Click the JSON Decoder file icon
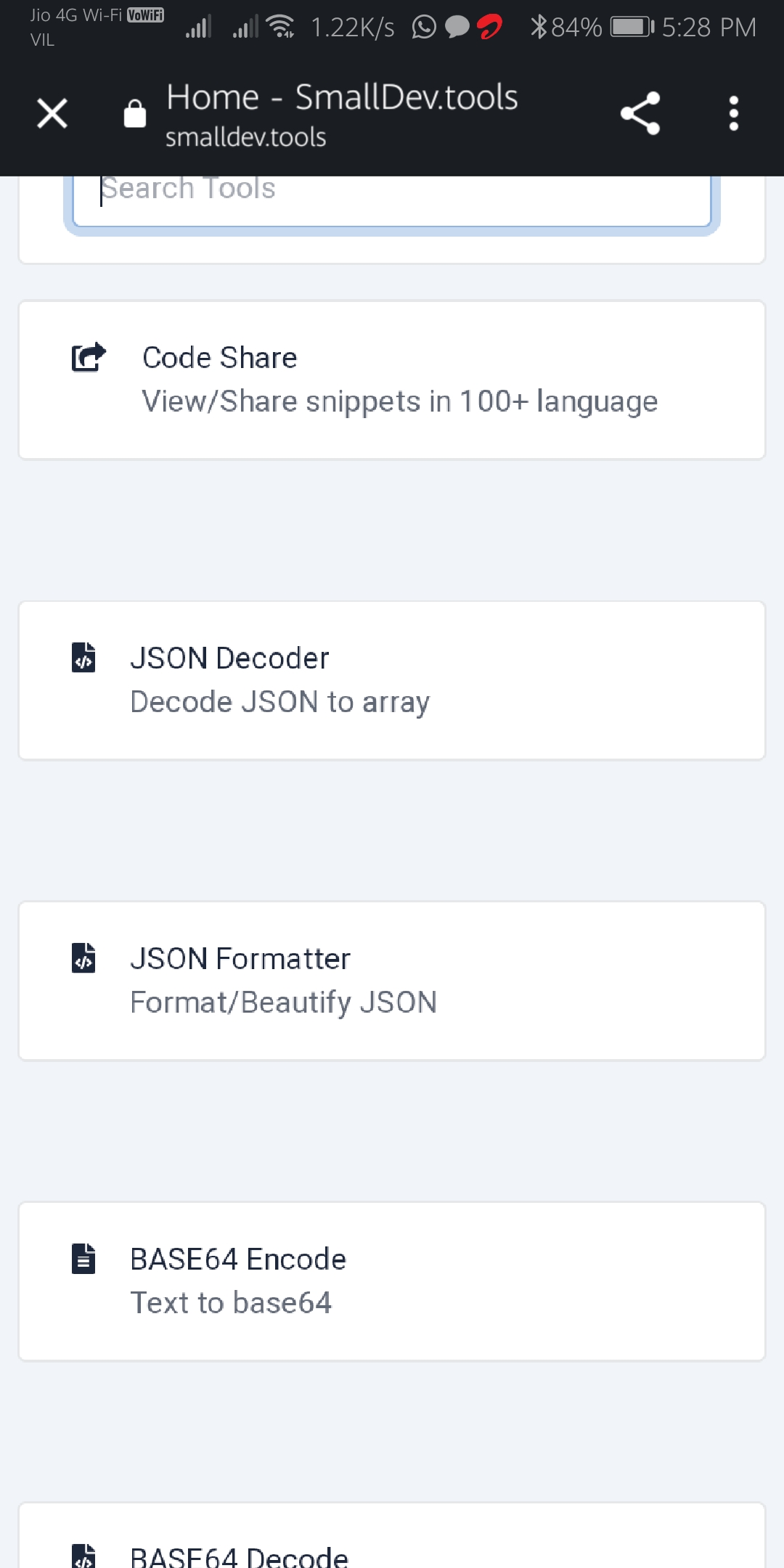 [x=83, y=657]
